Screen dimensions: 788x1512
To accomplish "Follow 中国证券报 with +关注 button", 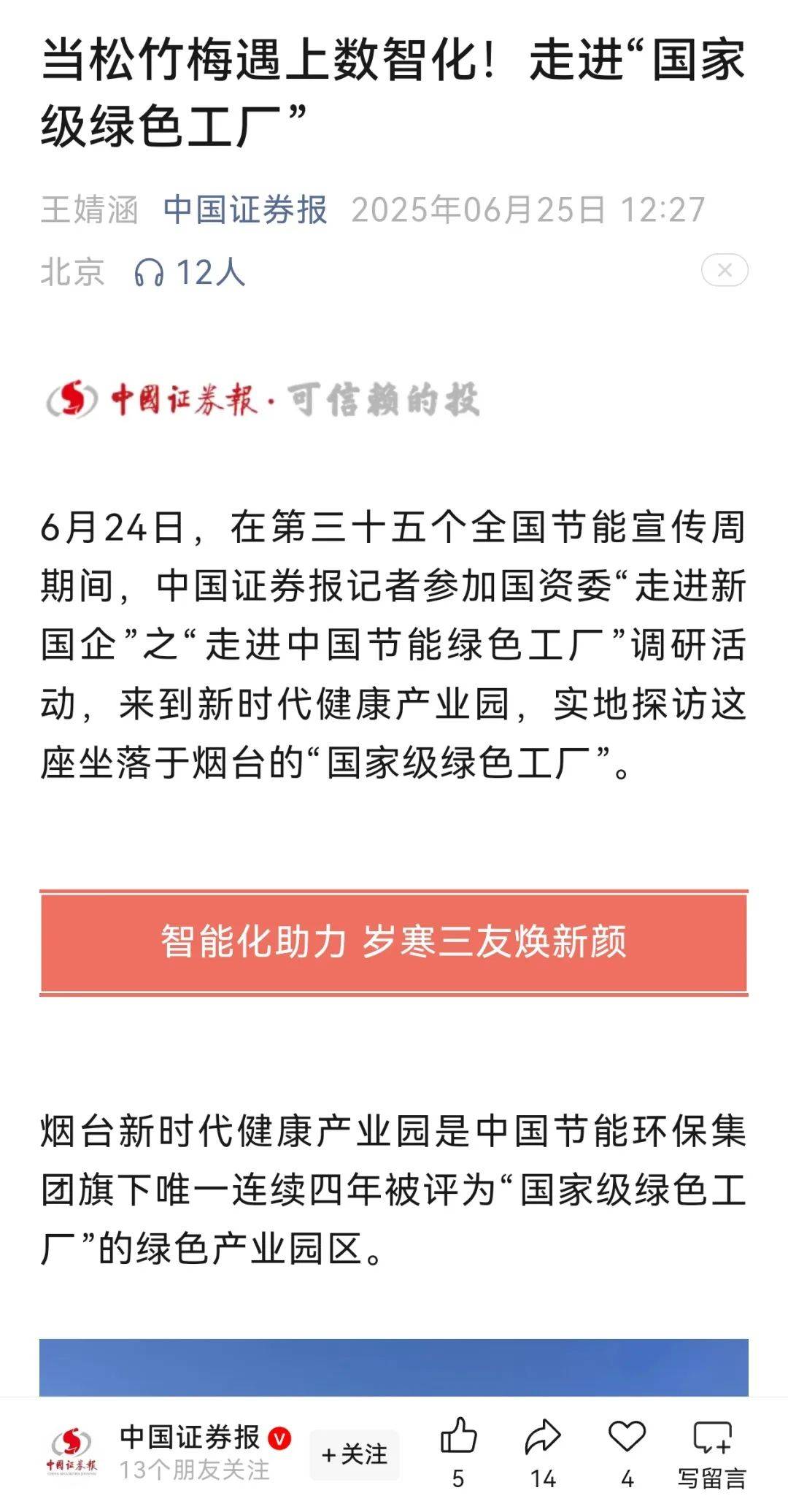I will coord(355,1454).
